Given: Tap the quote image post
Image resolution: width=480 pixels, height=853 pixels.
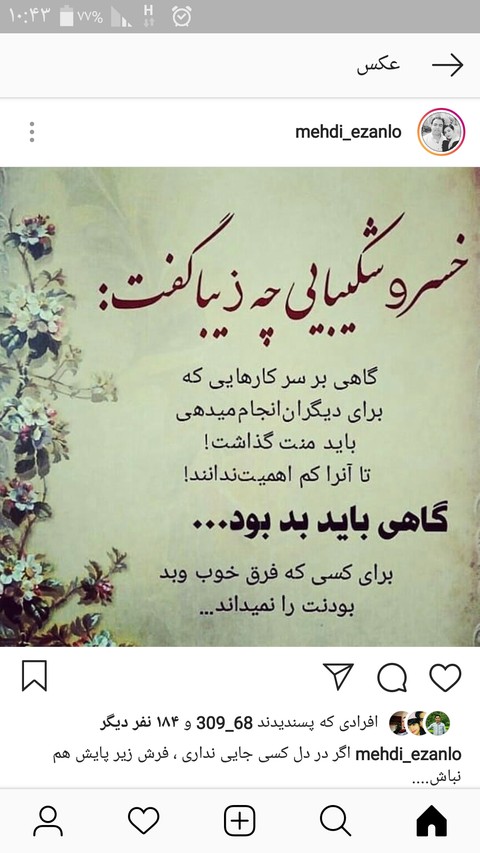Looking at the screenshot, I should click(x=240, y=406).
